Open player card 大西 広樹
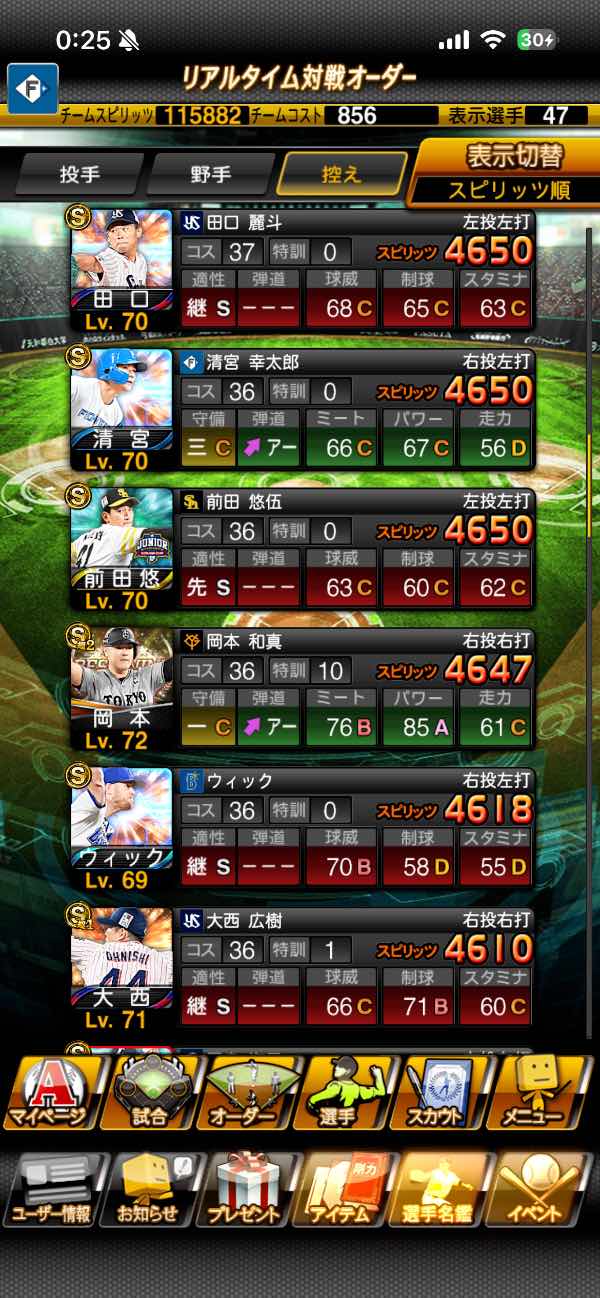The image size is (600, 1298). pos(304,968)
